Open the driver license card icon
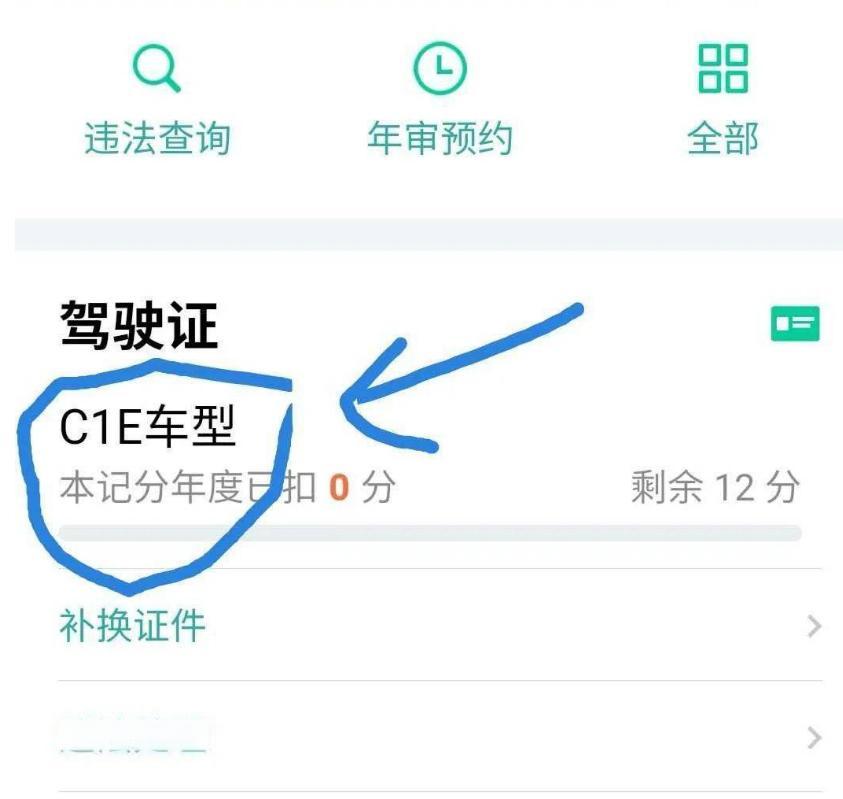Screen dimensions: 843x799 [795, 323]
